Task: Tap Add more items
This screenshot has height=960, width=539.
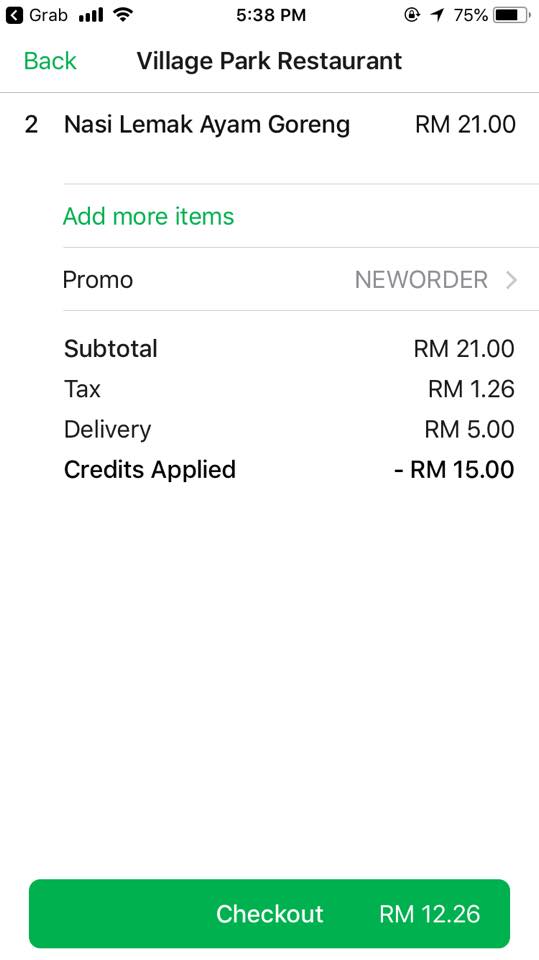Action: [148, 216]
